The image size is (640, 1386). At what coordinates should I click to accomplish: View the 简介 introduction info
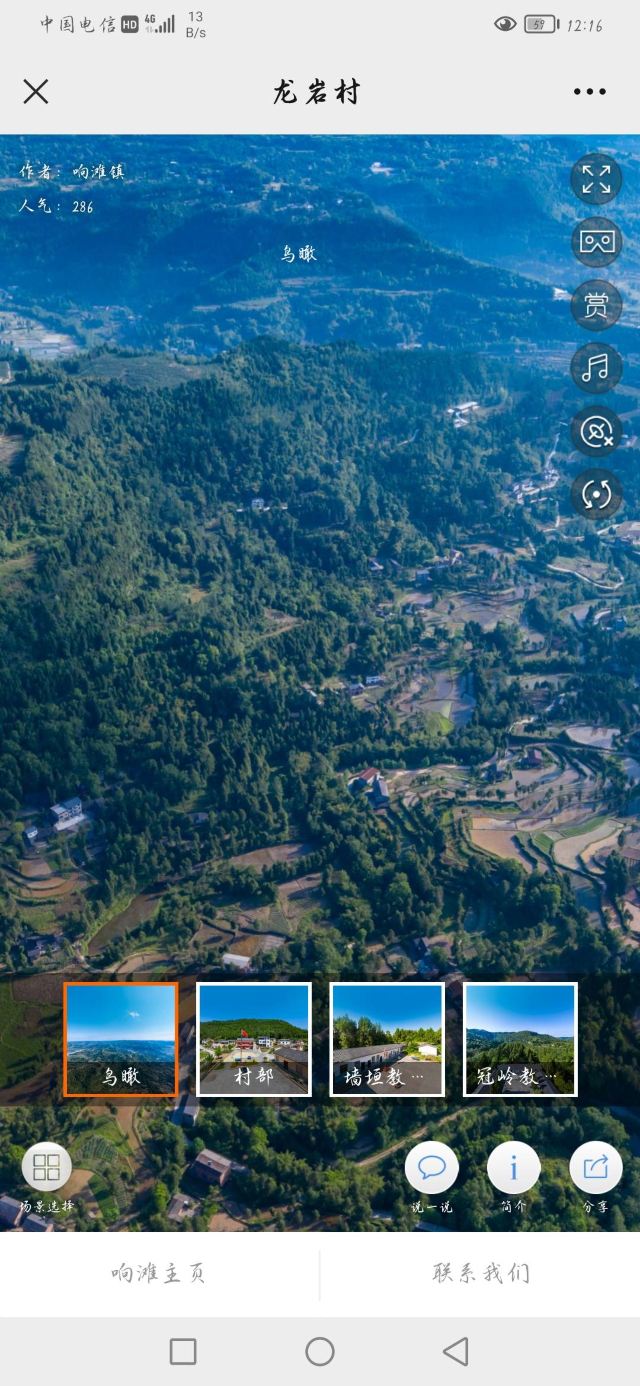[x=514, y=1178]
